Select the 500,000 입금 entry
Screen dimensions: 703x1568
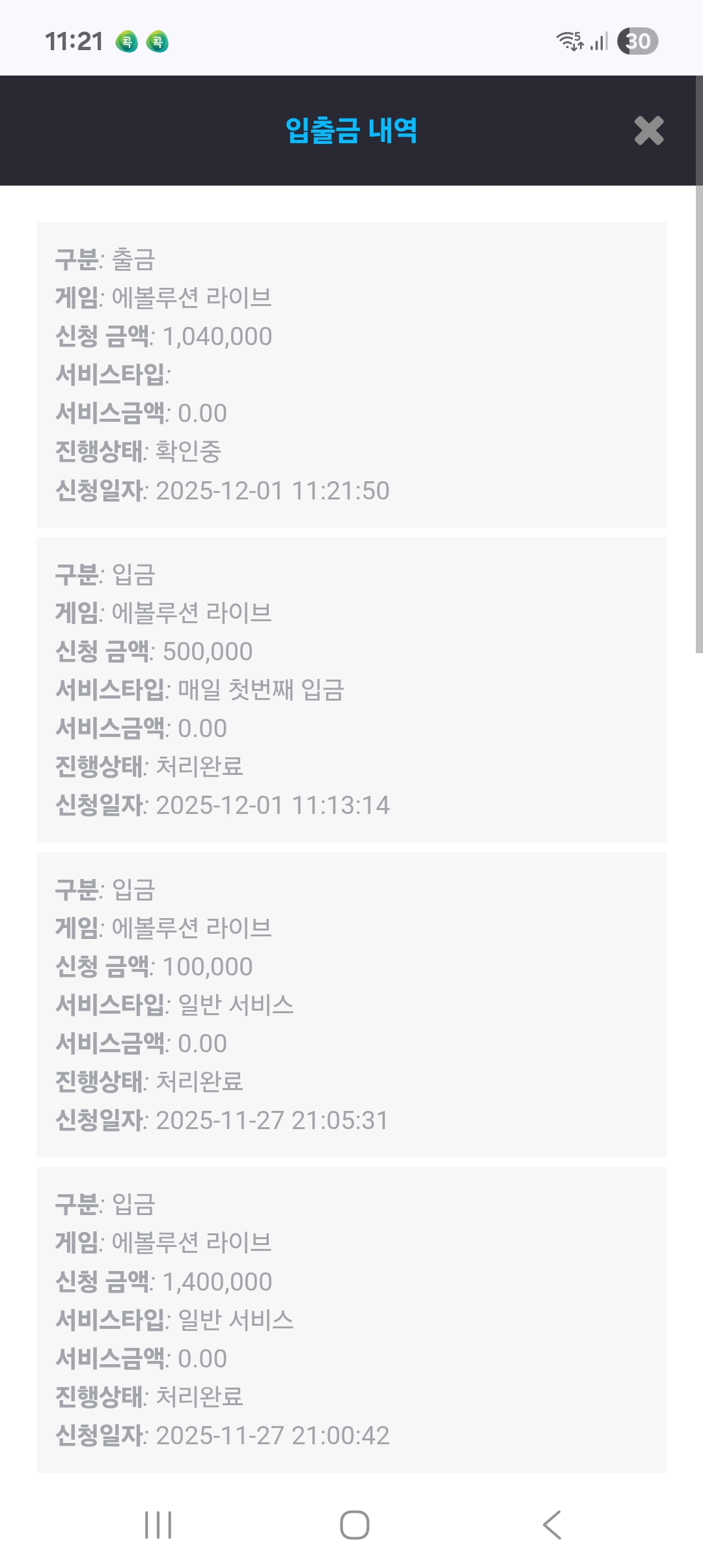351,687
